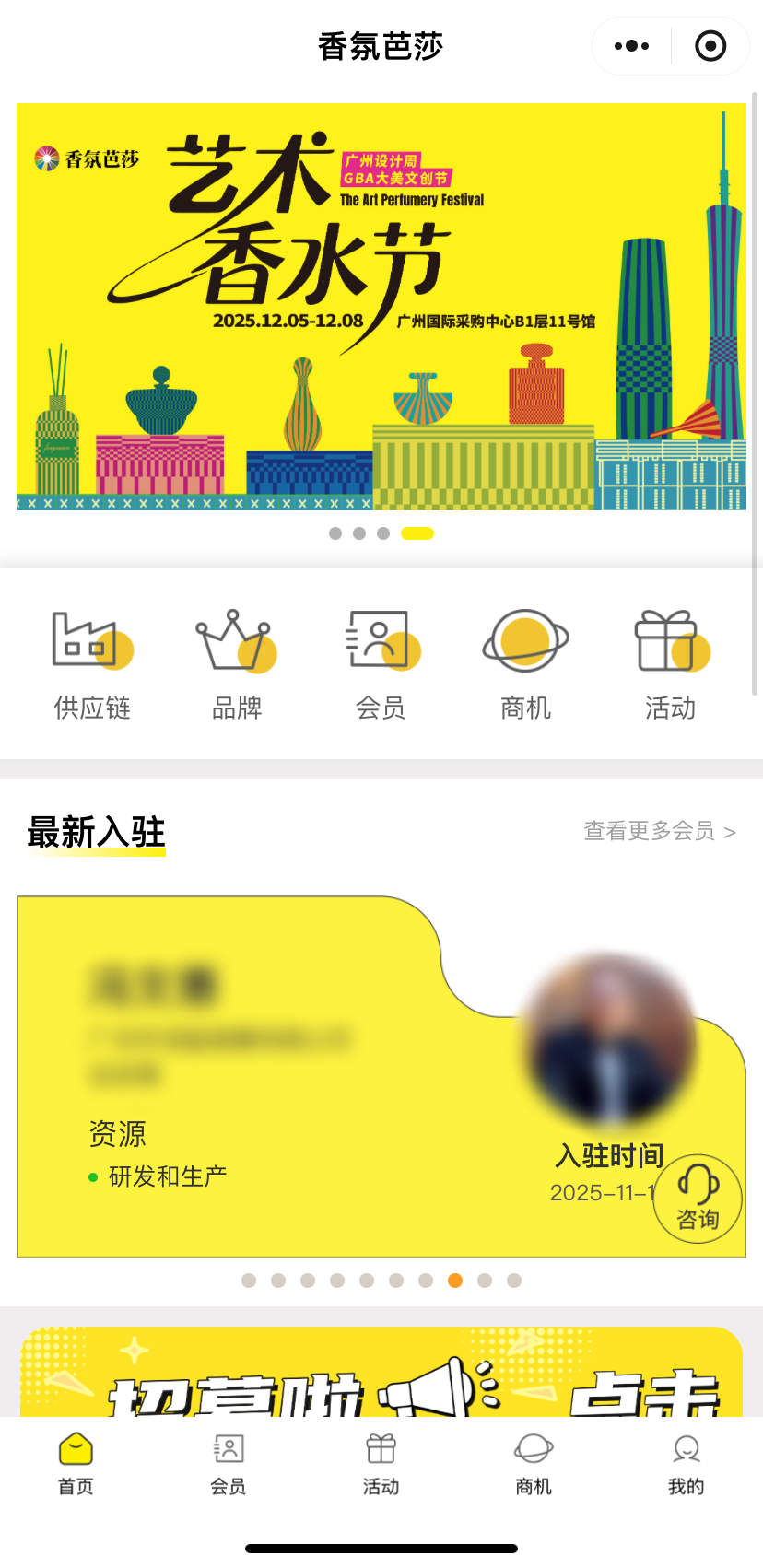
Task: Open the 活动 gift-box shortcut
Action: [670, 665]
